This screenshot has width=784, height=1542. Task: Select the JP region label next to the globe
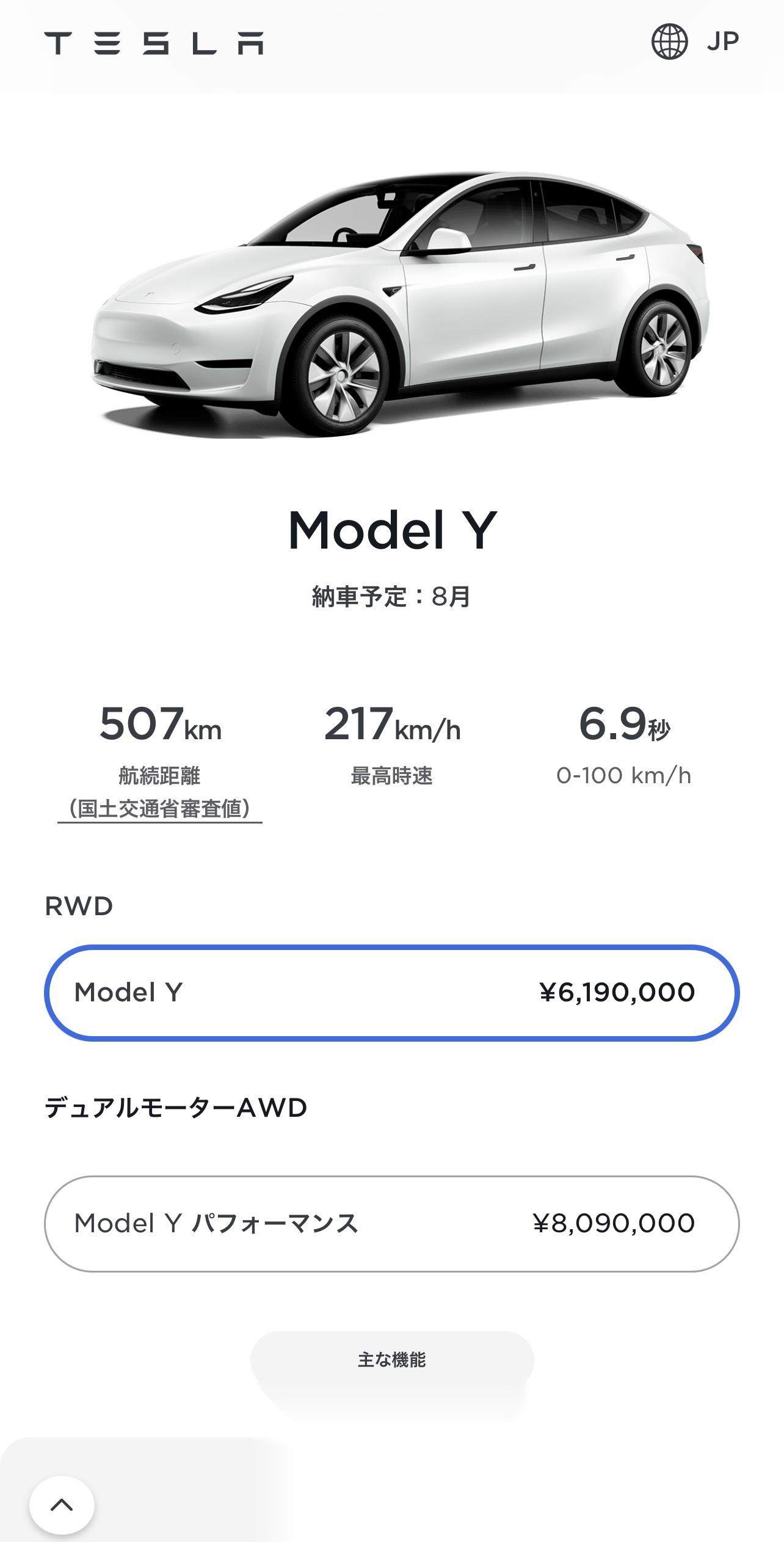point(724,40)
